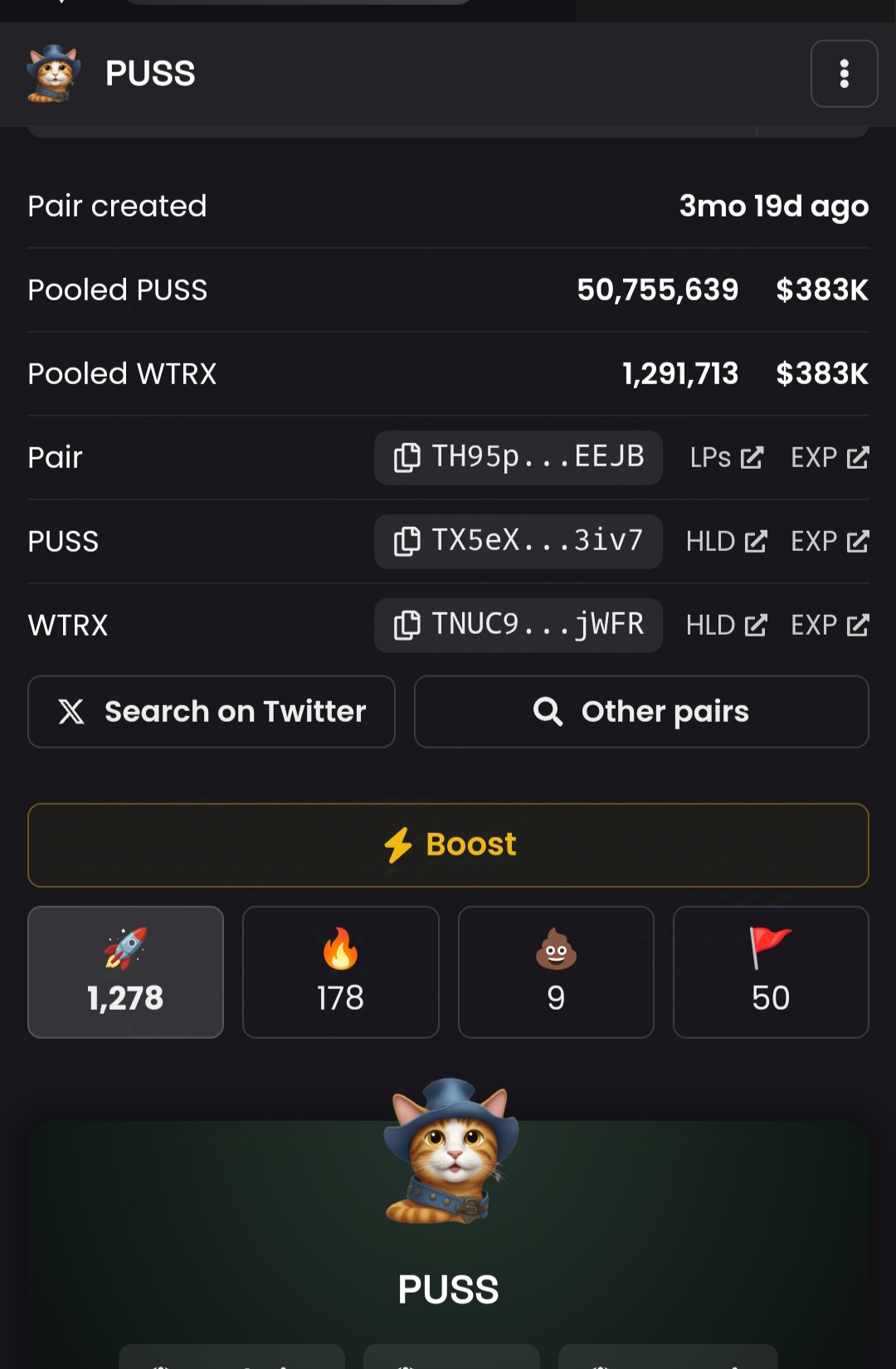The image size is (896, 1369).
Task: Open the three-dot overflow menu
Action: [844, 74]
